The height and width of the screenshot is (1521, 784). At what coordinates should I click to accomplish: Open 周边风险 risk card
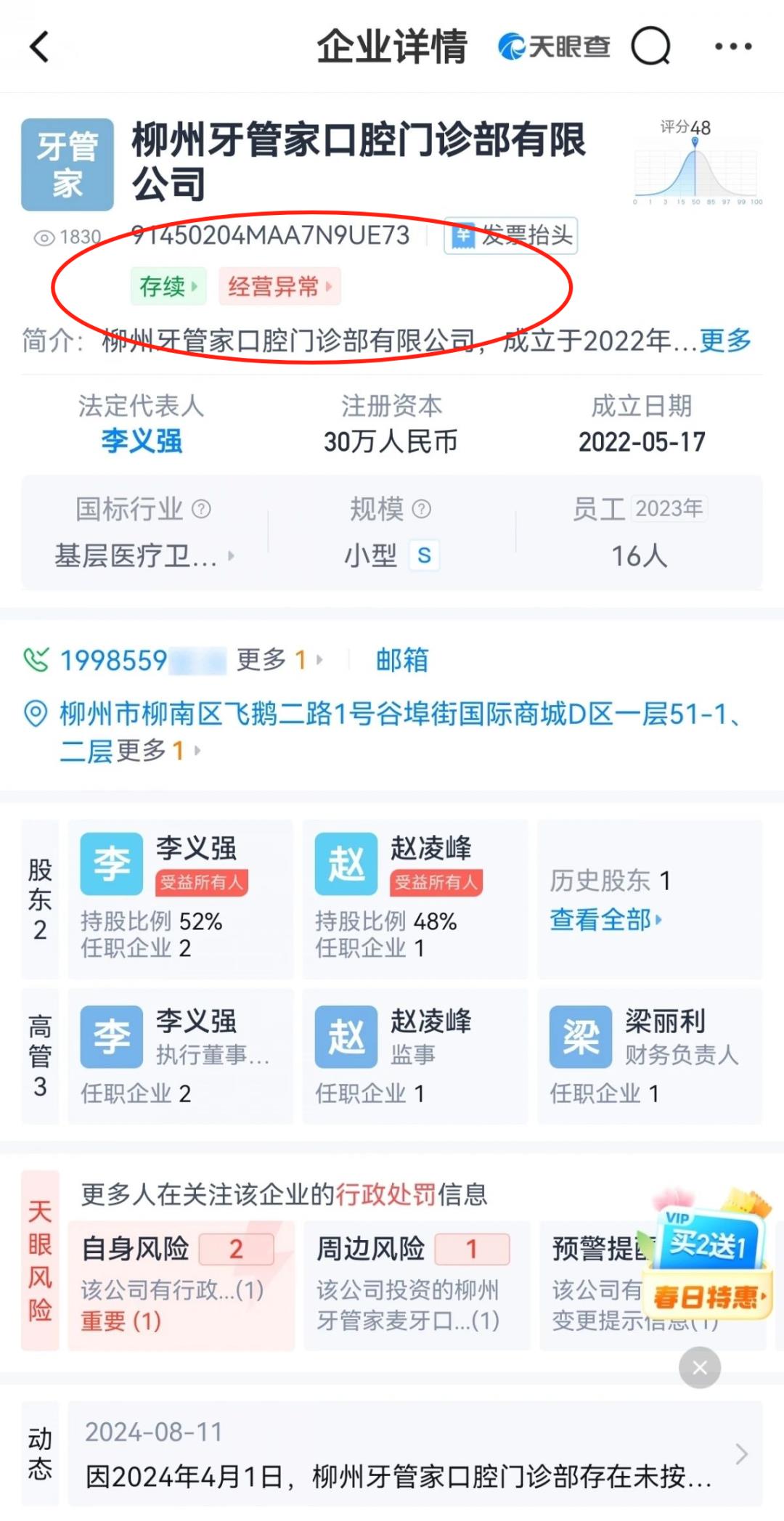pos(415,1285)
